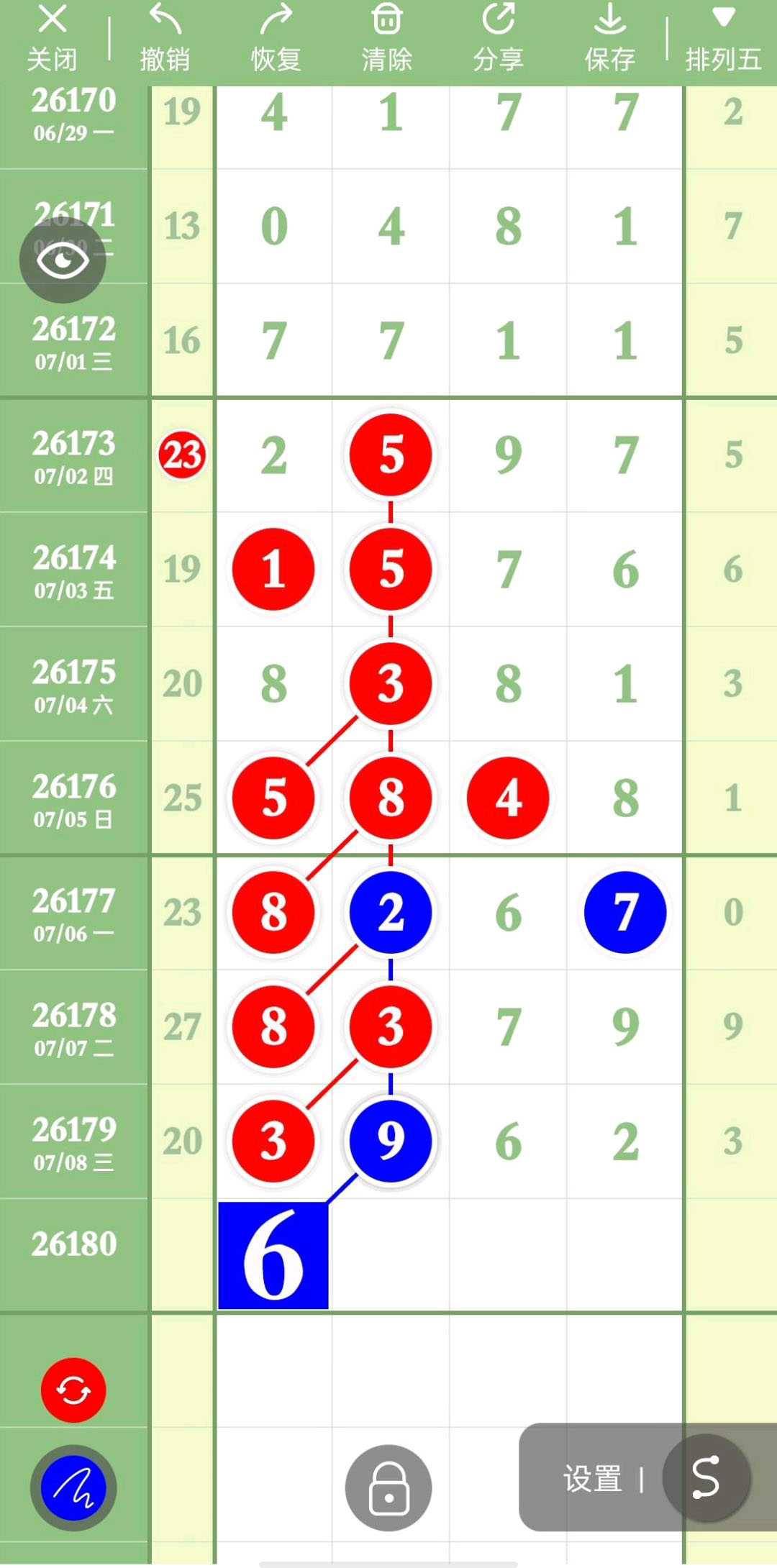This screenshot has width=777, height=1568.
Task: Open the 排列五 lottery dropdown
Action: point(723,38)
